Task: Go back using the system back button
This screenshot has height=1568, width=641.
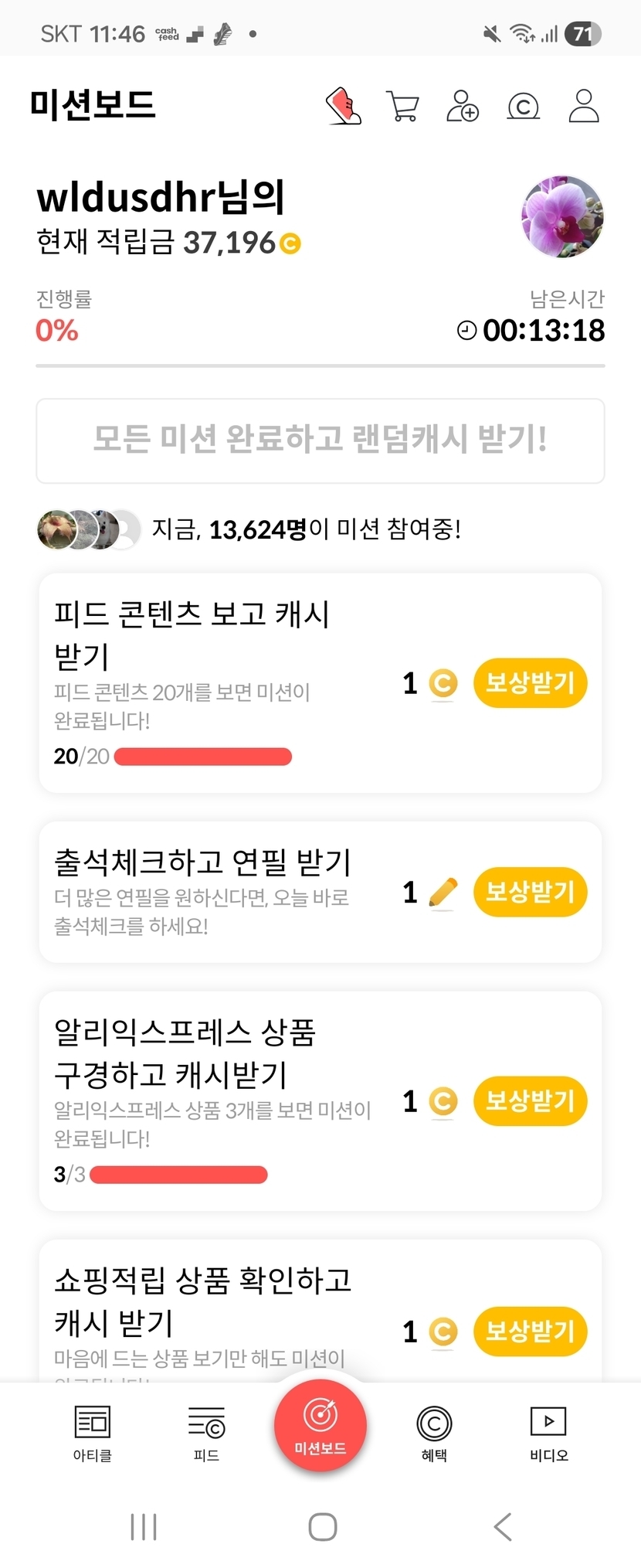Action: click(503, 1527)
